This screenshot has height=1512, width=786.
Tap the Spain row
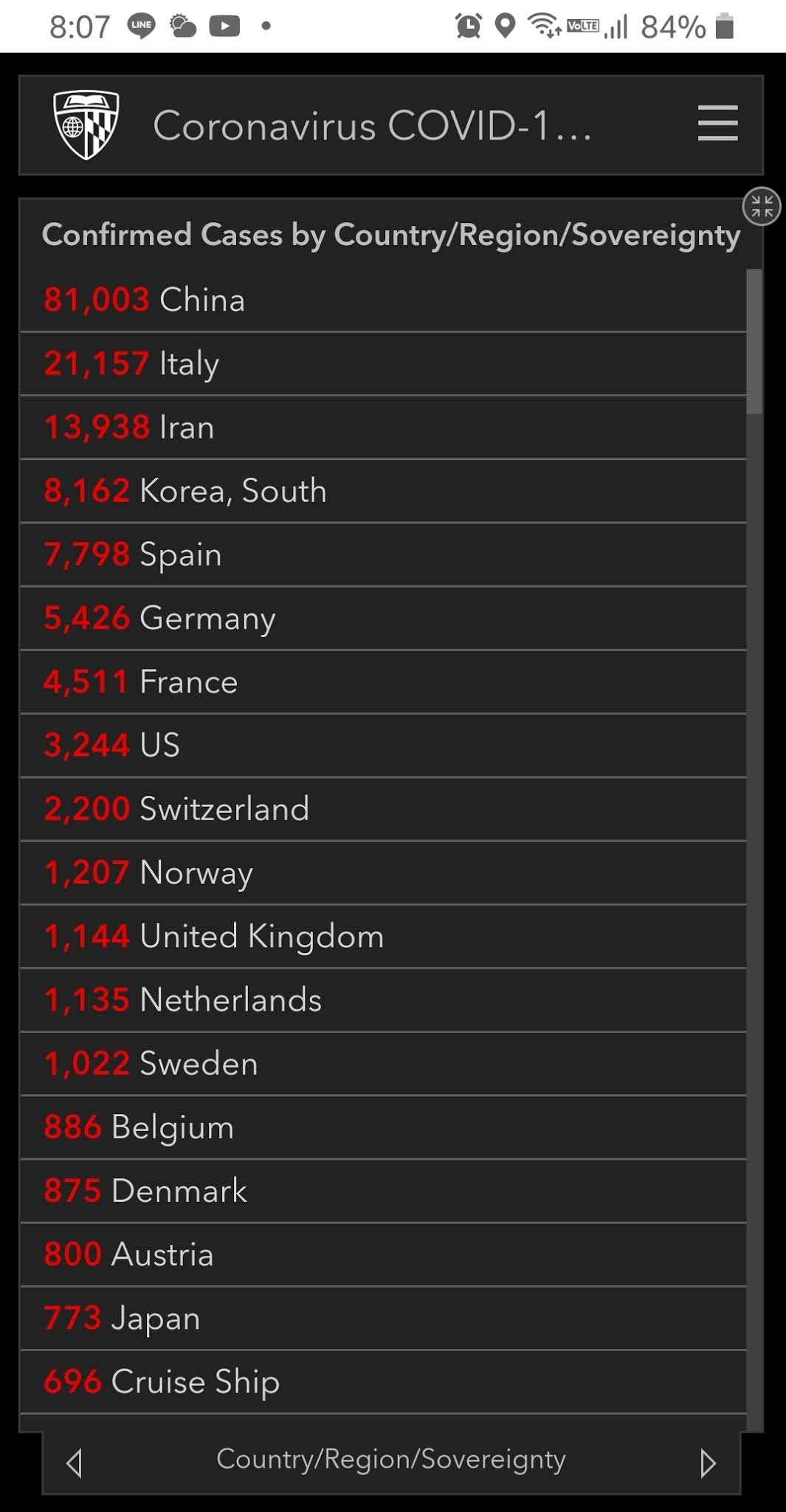(383, 554)
